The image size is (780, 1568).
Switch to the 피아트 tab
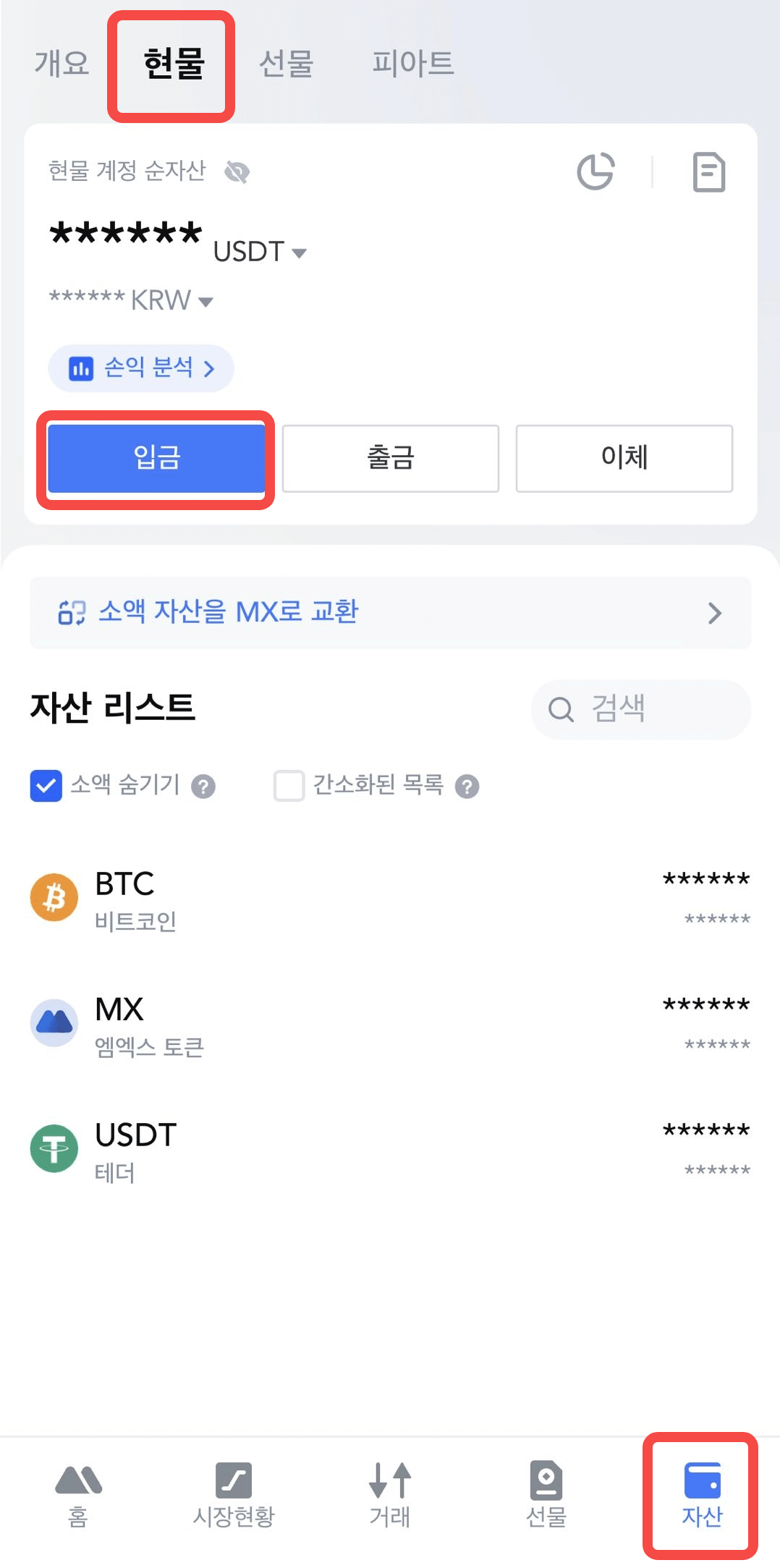click(412, 64)
